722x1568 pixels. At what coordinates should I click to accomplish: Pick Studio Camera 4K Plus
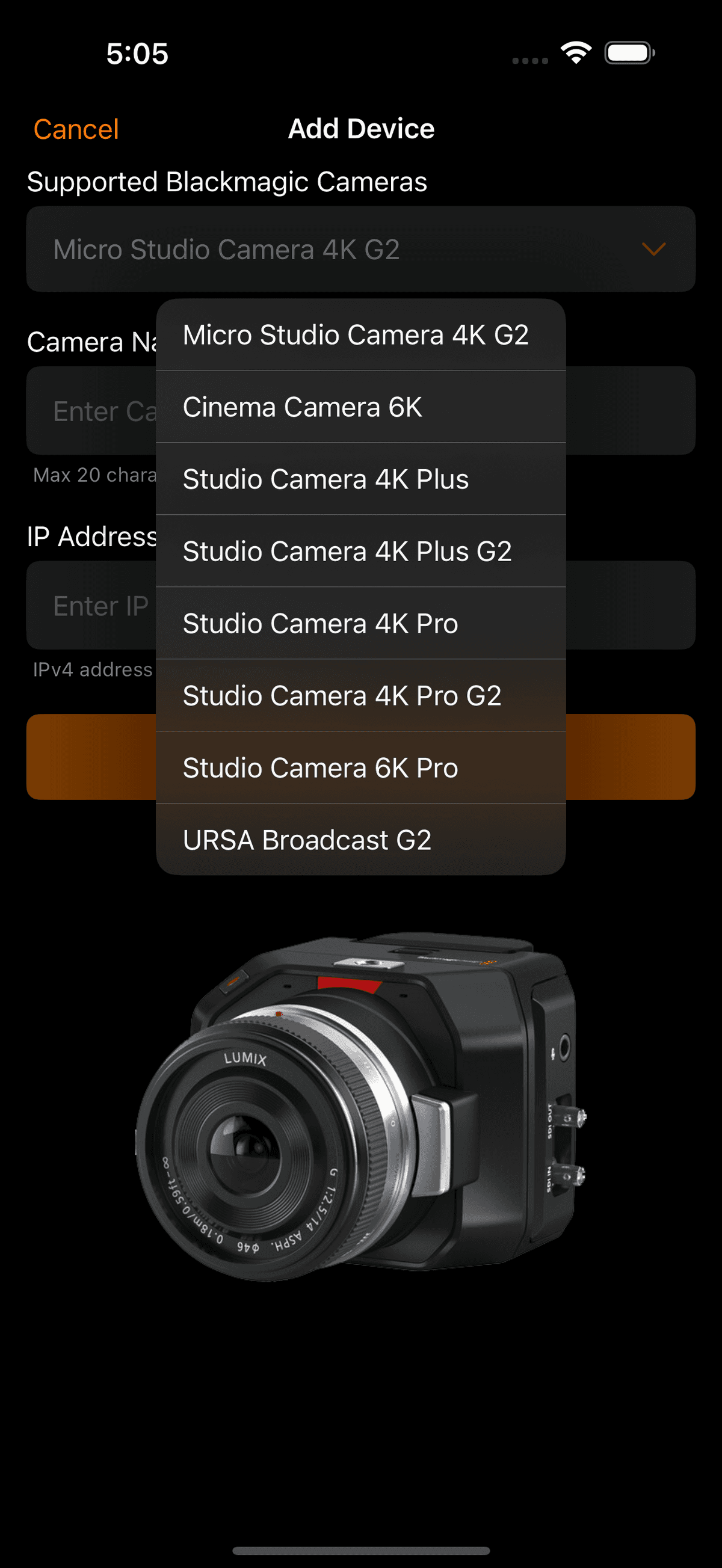(x=326, y=479)
